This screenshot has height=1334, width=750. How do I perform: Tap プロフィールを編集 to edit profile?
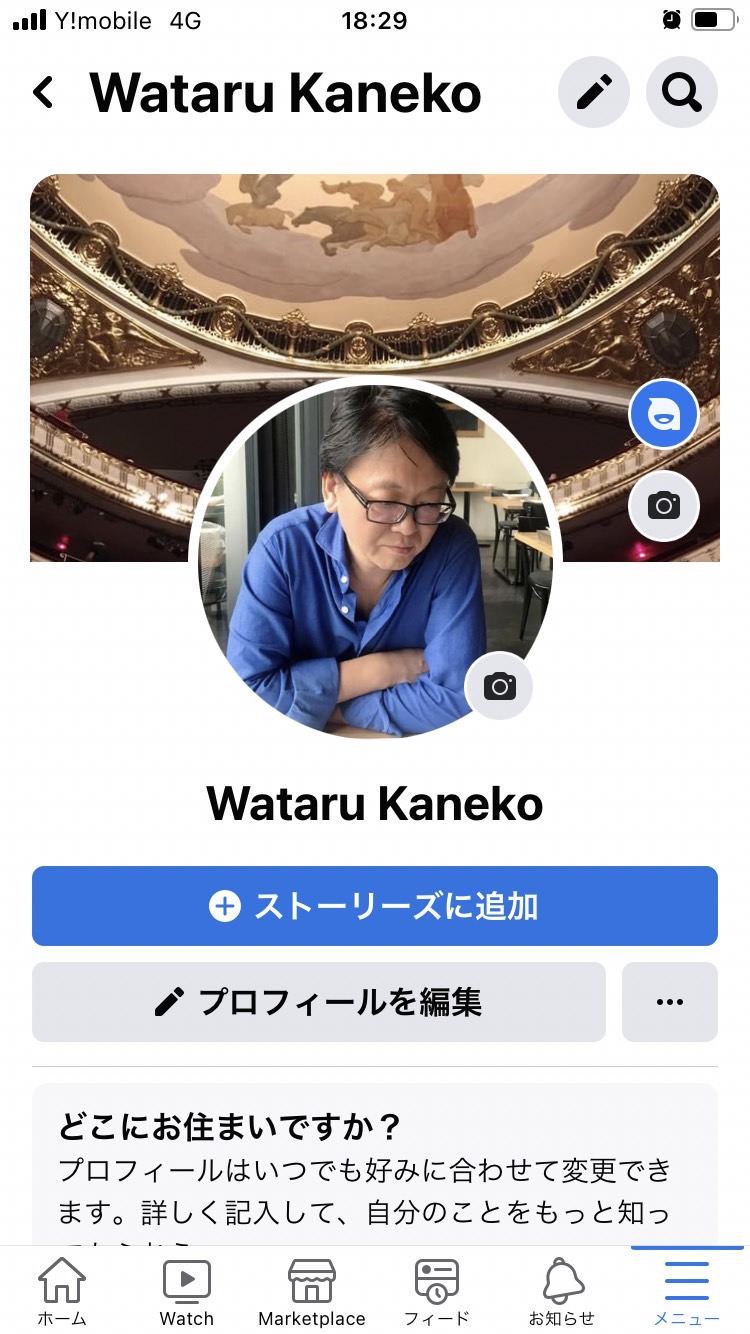point(319,1002)
